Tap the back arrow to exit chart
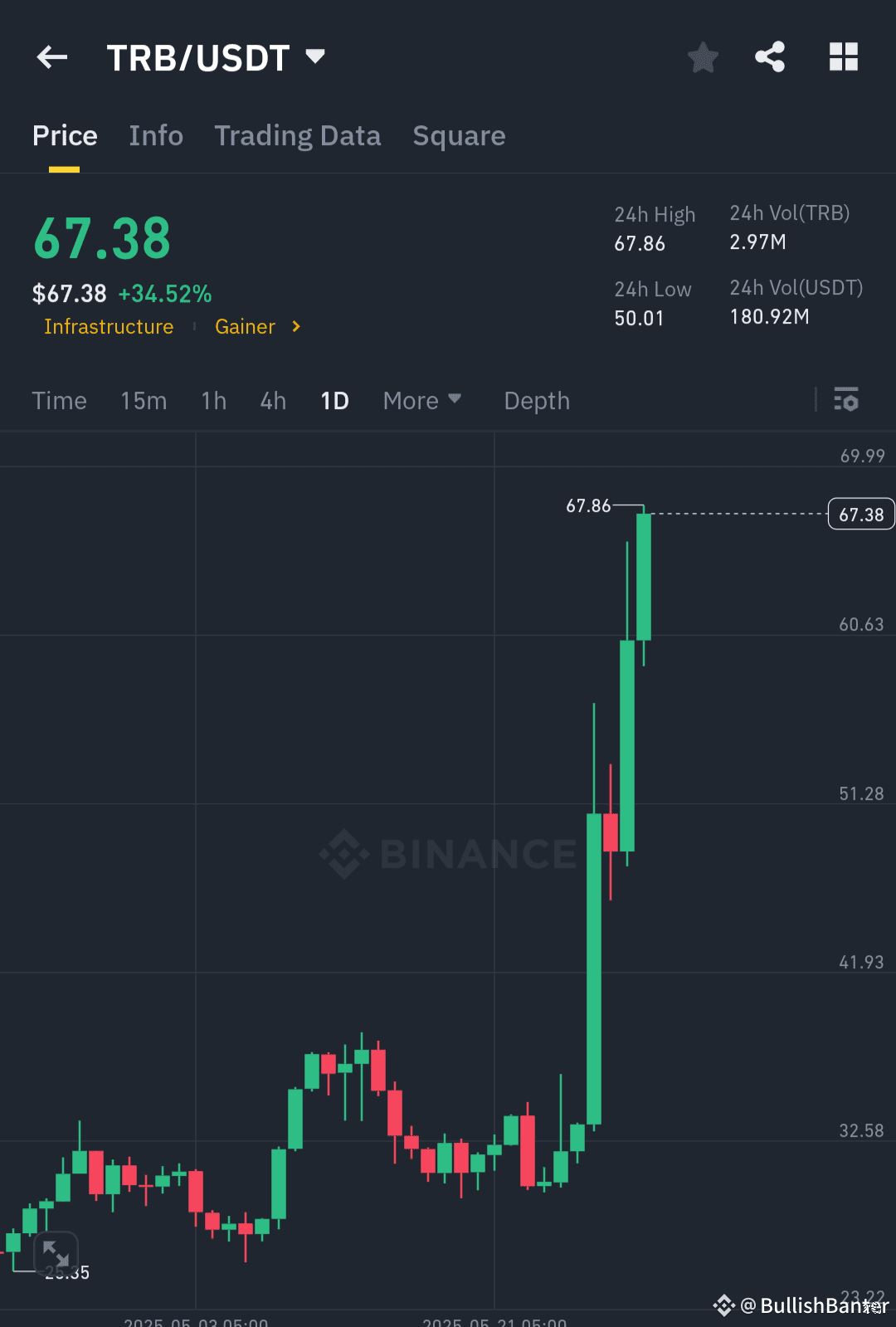896x1327 pixels. pos(51,56)
